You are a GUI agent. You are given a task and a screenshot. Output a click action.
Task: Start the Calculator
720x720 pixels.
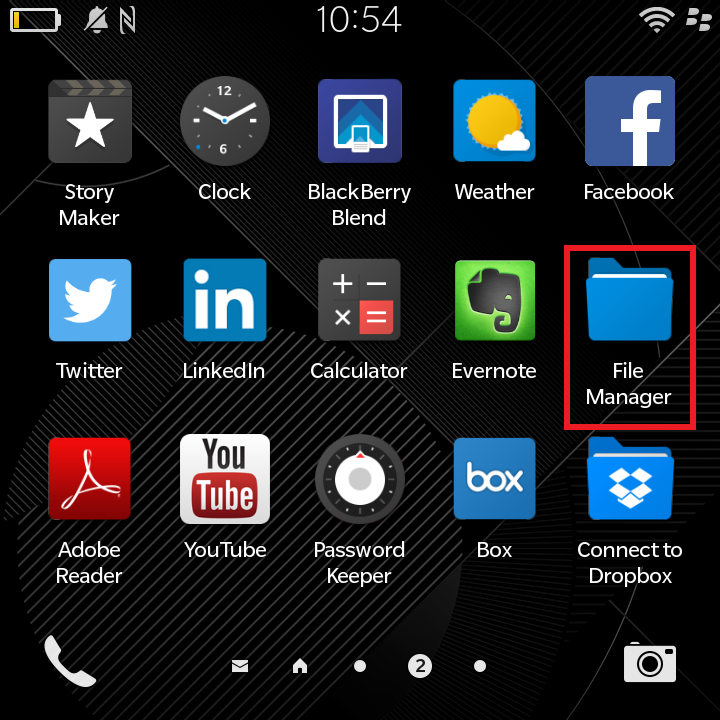[359, 301]
